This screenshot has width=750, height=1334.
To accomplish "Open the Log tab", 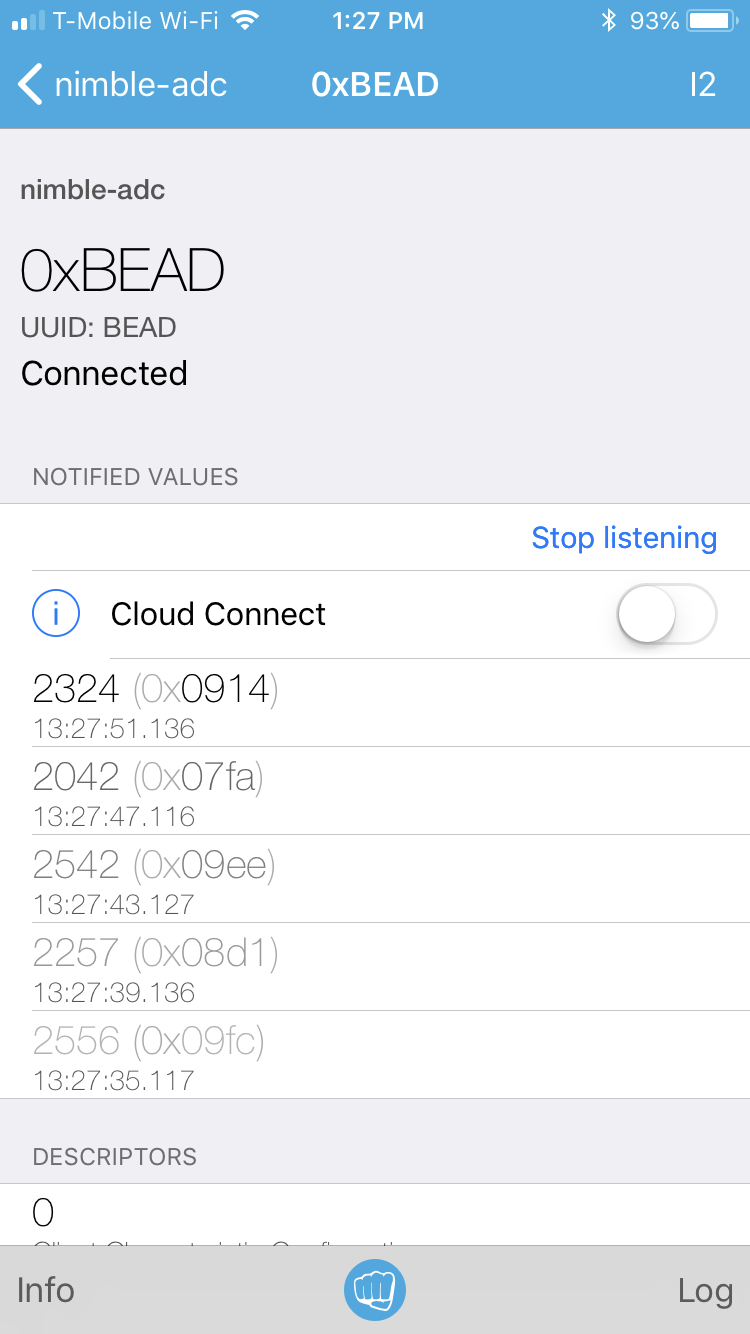I will click(x=705, y=1290).
